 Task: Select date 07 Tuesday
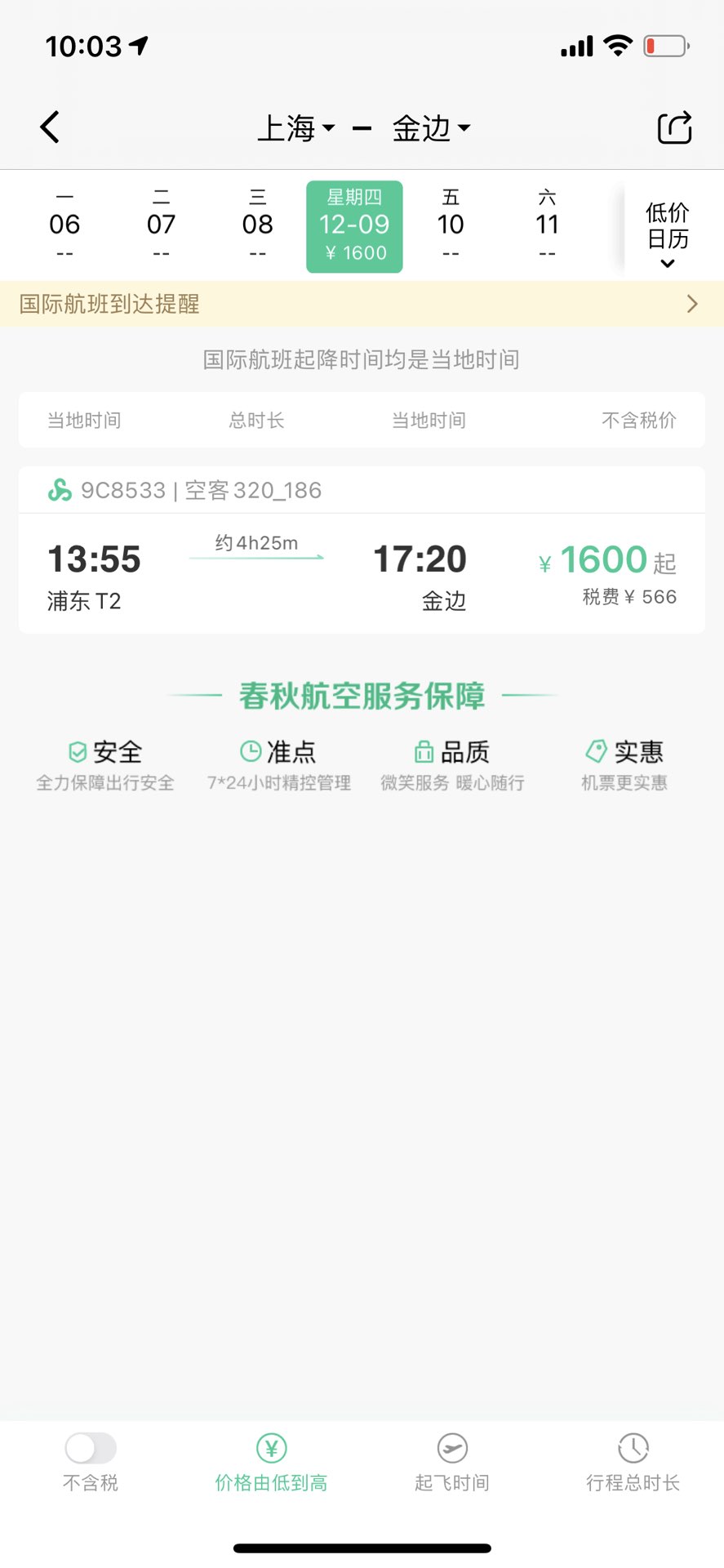point(162,226)
